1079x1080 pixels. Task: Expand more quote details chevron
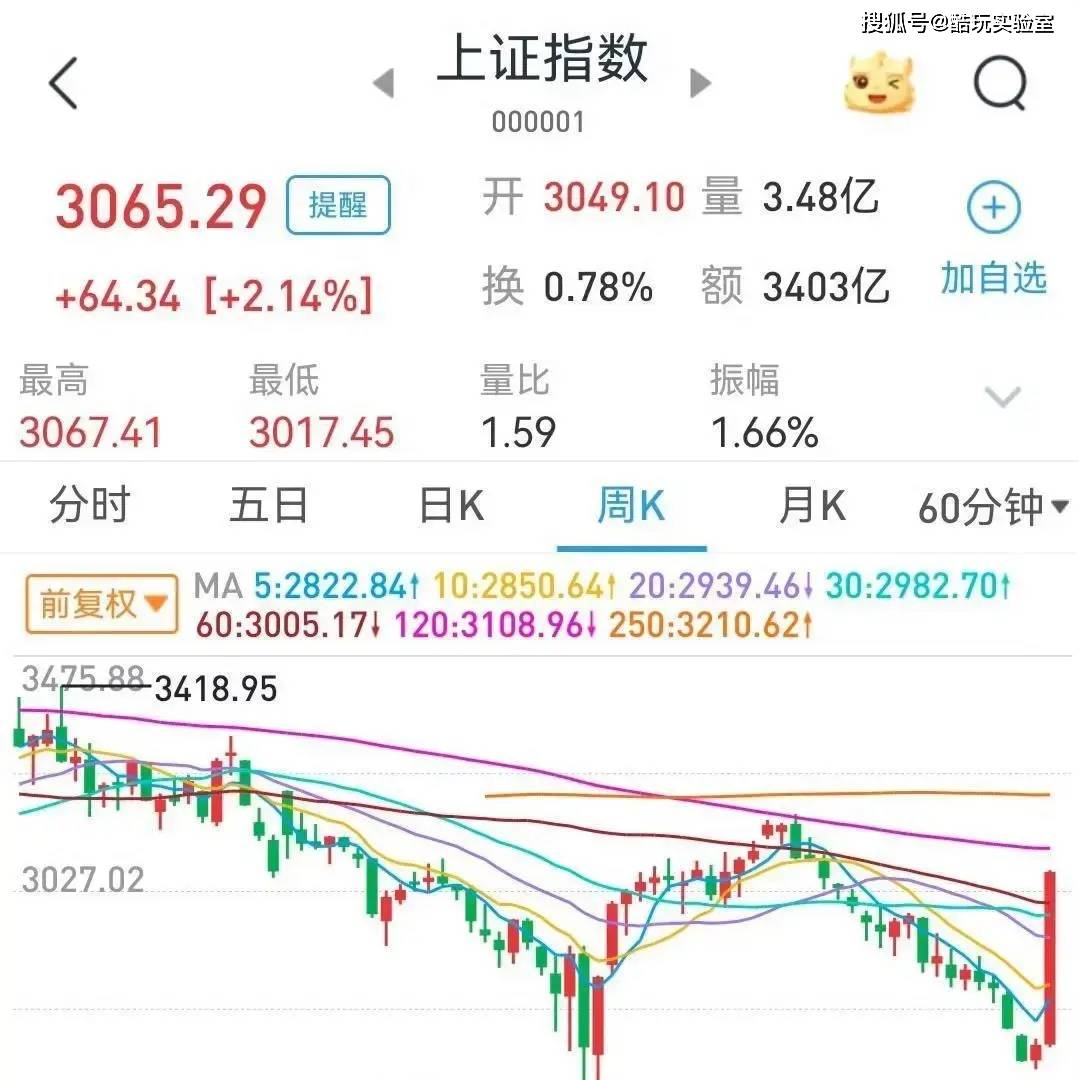(x=1002, y=397)
